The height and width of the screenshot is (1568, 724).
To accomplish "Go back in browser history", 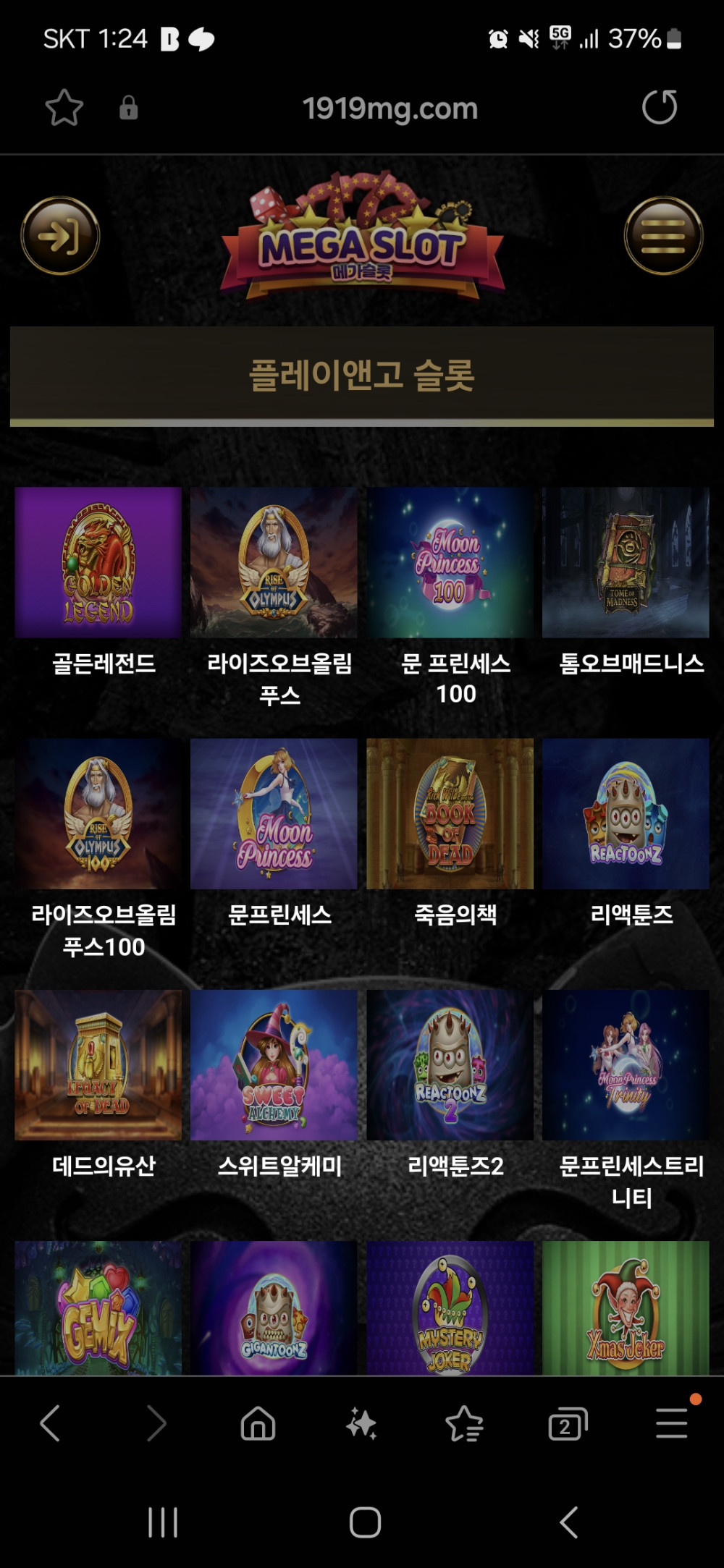I will pos(50,1424).
